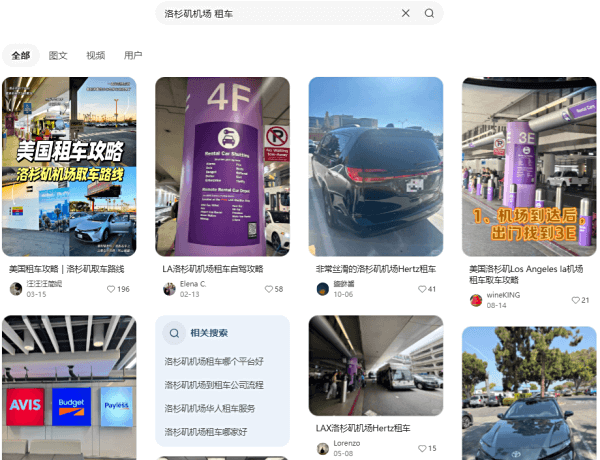Search suggestion 洛杉矶机场租车哪个平台好
This screenshot has width=600, height=460.
pyautogui.click(x=214, y=361)
